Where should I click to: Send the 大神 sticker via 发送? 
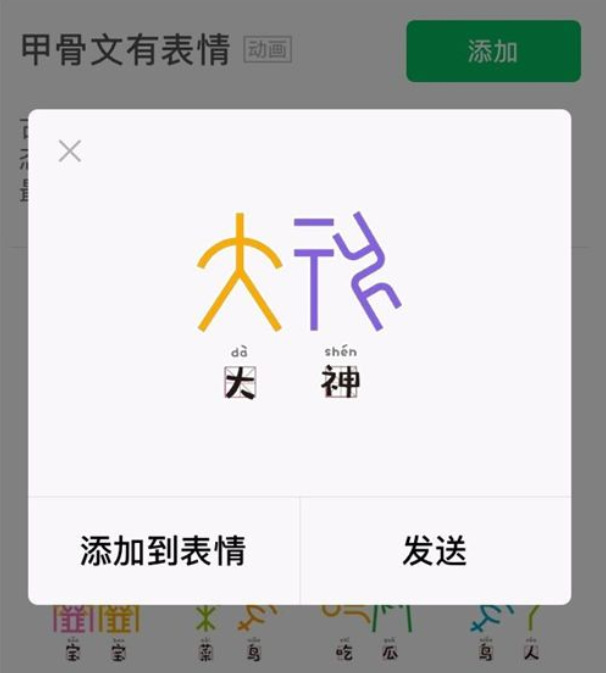(x=435, y=551)
